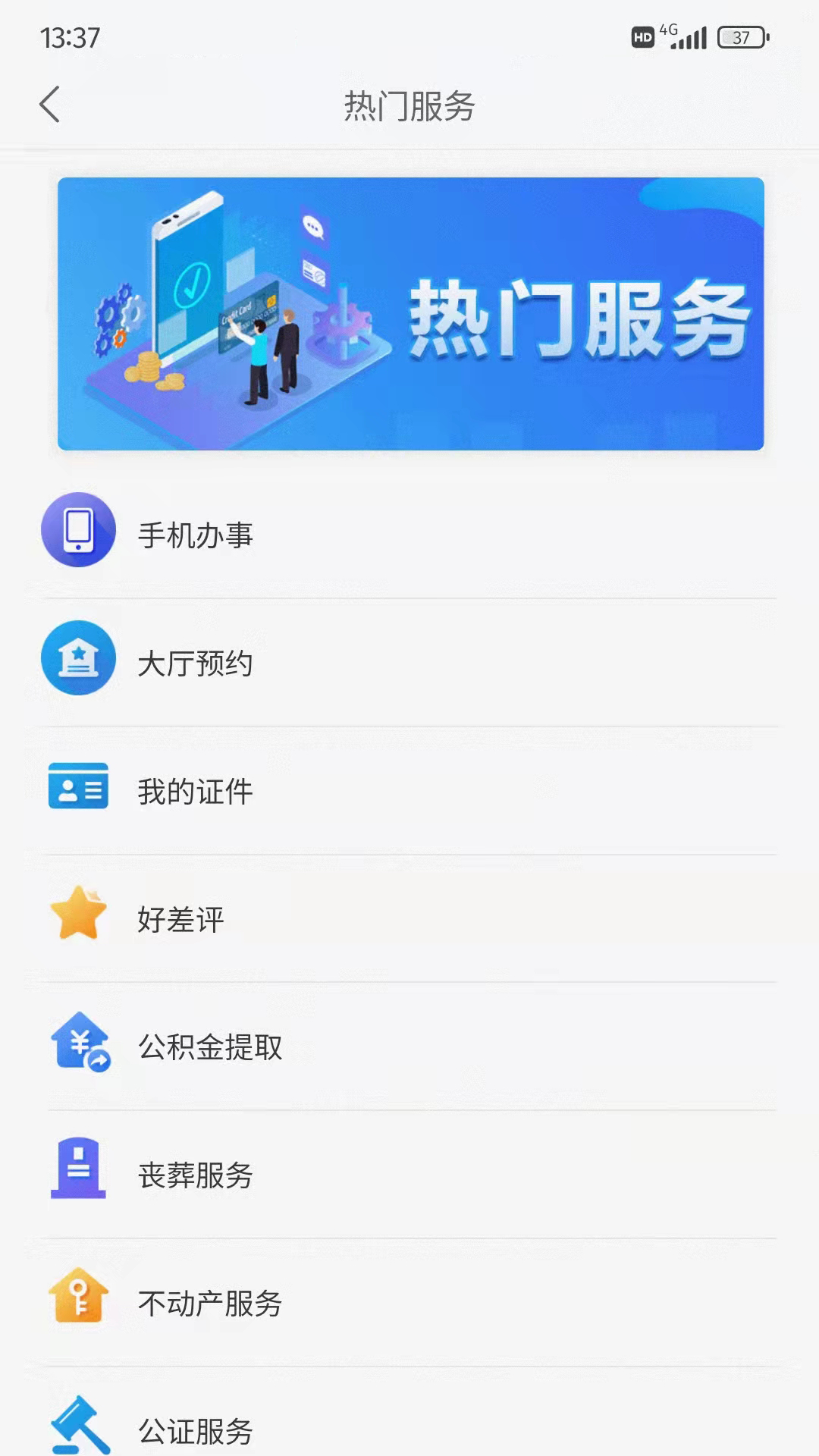Image resolution: width=819 pixels, height=1456 pixels.
Task: Open 我的证件 to view documents
Action: click(x=194, y=793)
